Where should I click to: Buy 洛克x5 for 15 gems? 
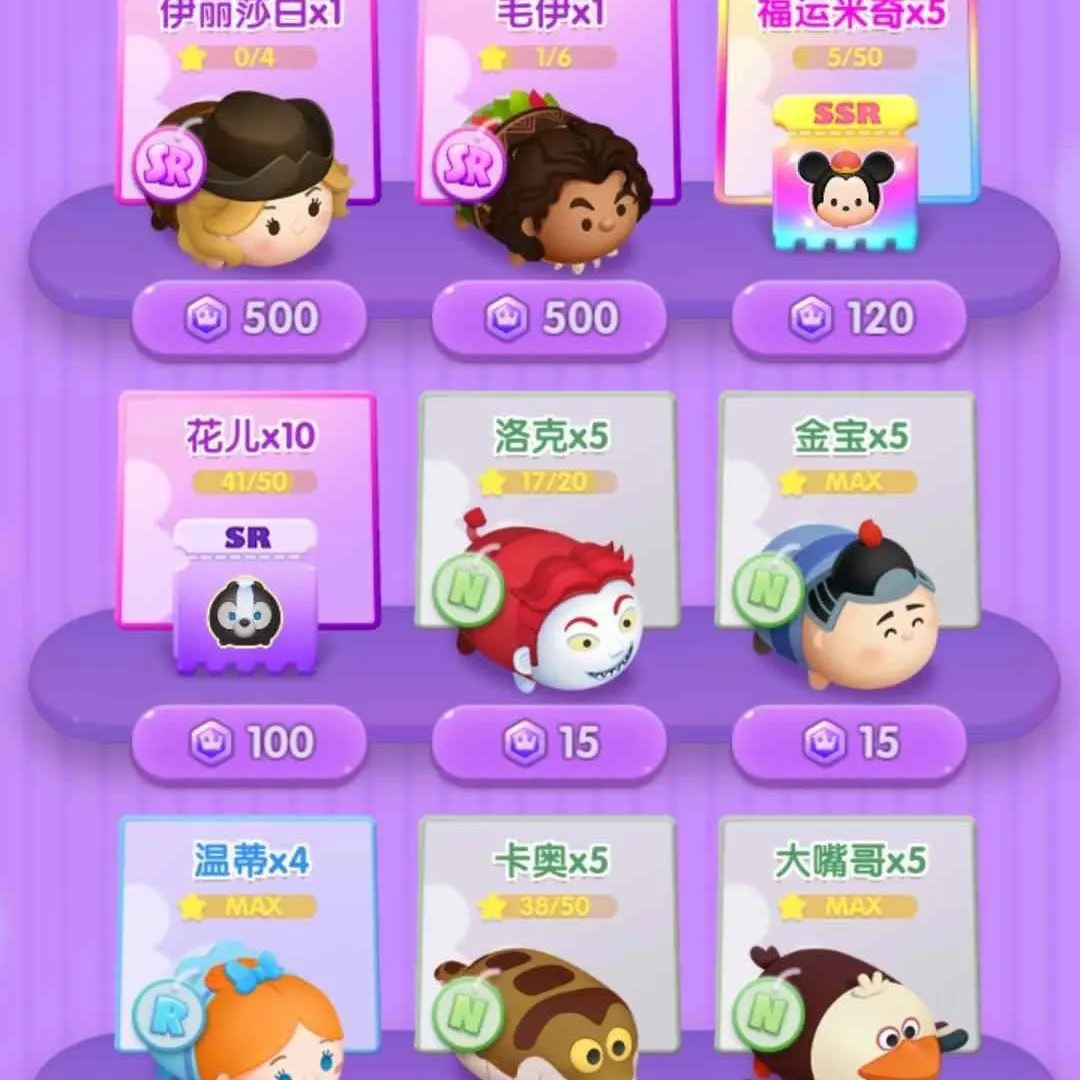[x=548, y=743]
